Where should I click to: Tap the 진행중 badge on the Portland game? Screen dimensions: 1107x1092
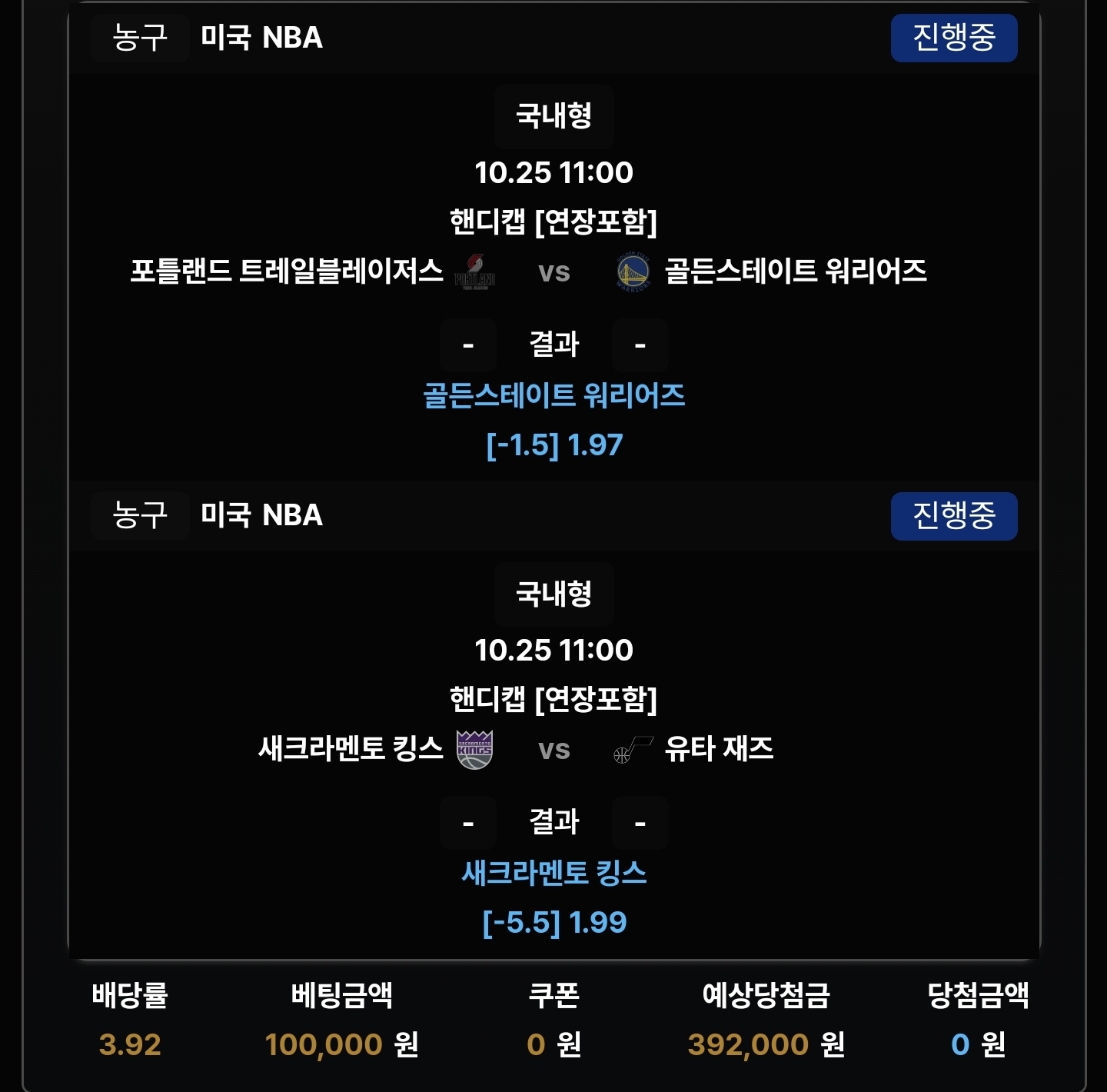[x=953, y=38]
